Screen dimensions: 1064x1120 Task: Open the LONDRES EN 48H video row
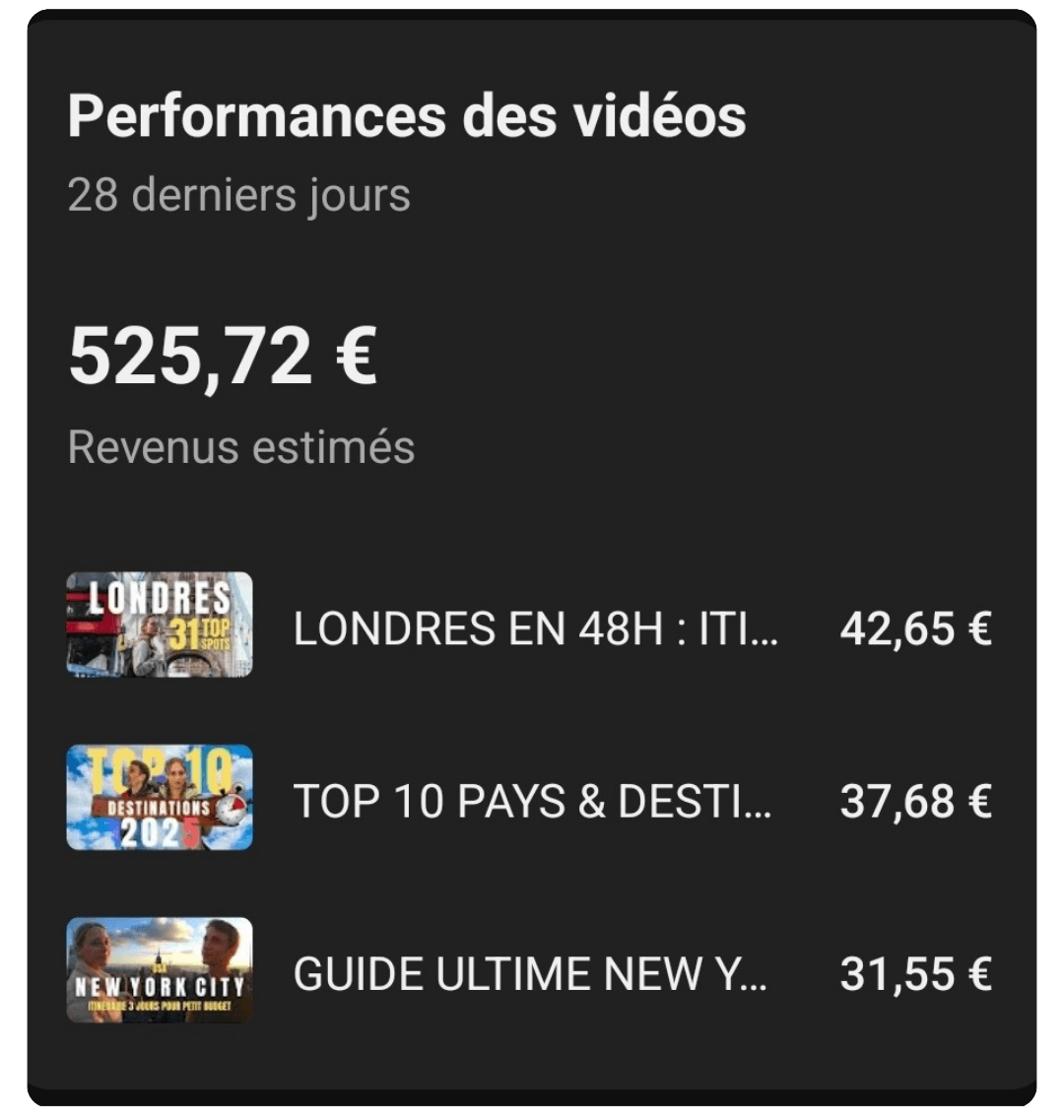535,627
